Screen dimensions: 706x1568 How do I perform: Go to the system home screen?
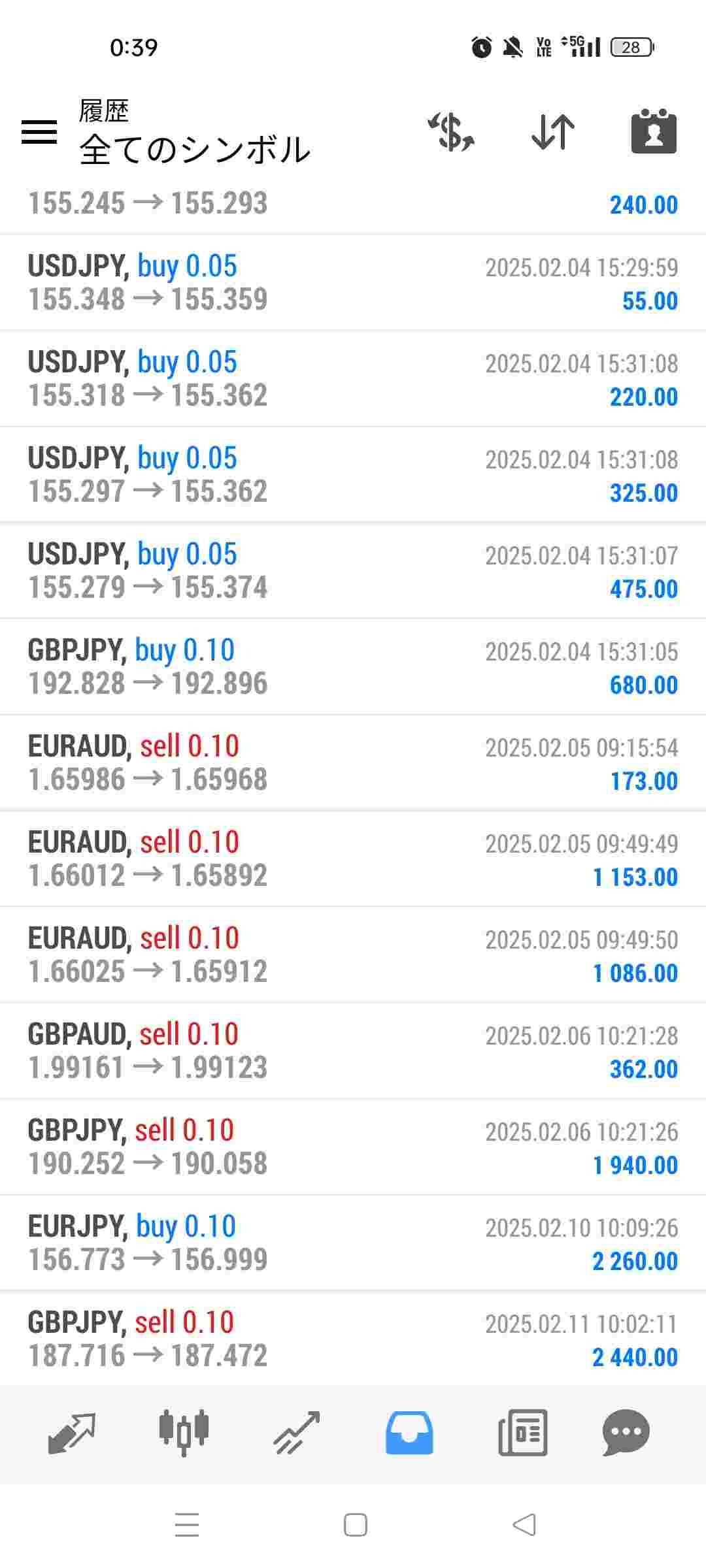(355, 1525)
